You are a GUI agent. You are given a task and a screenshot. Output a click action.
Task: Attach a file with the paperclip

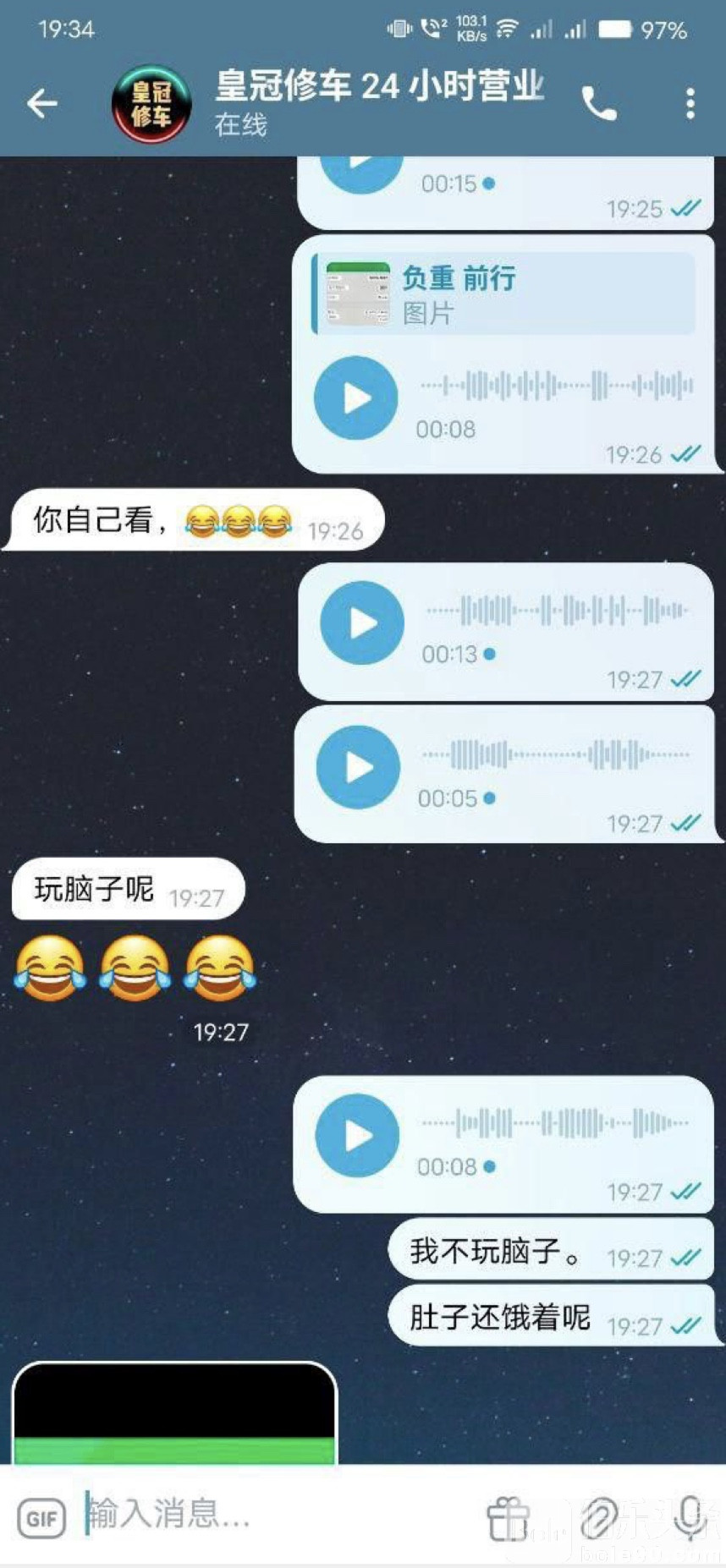600,1518
